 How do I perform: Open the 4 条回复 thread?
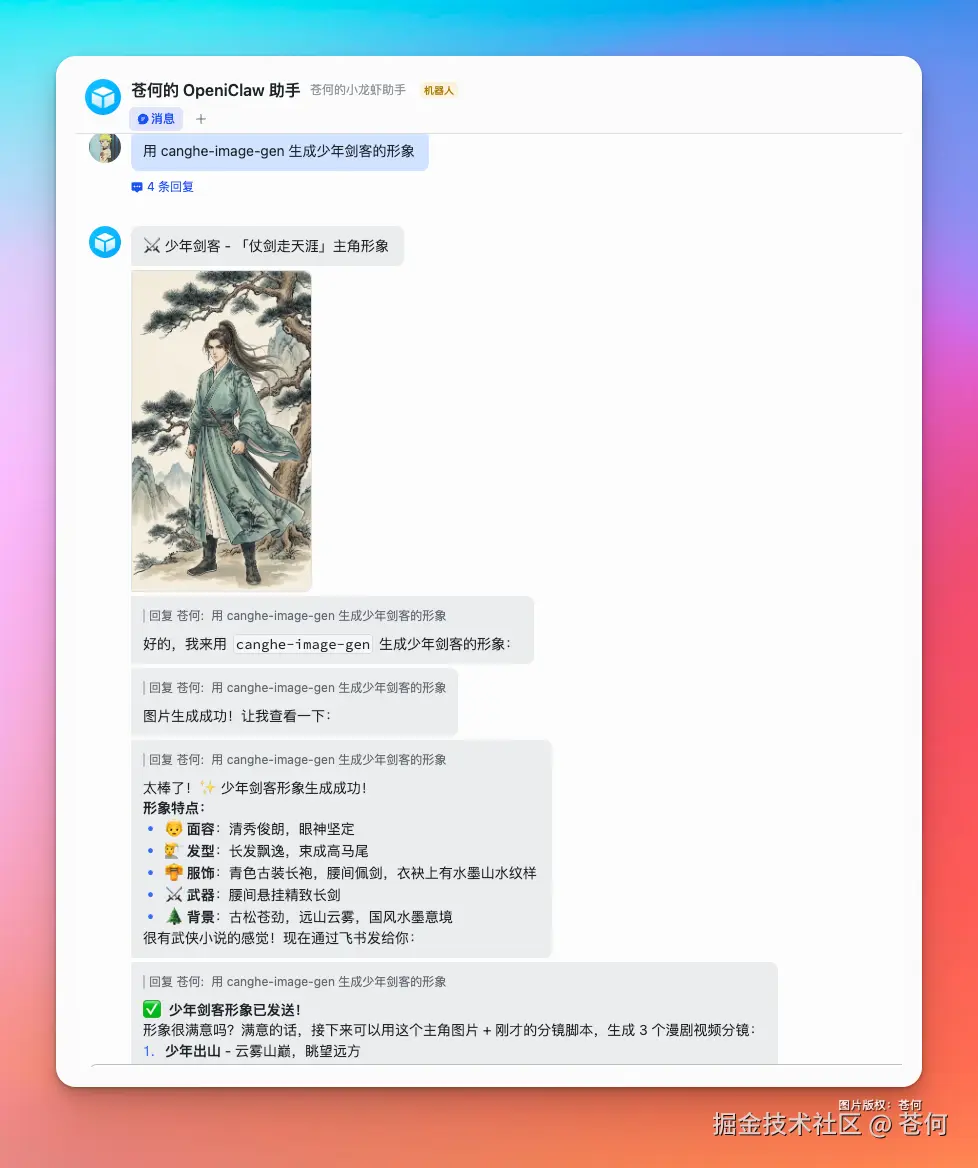163,187
